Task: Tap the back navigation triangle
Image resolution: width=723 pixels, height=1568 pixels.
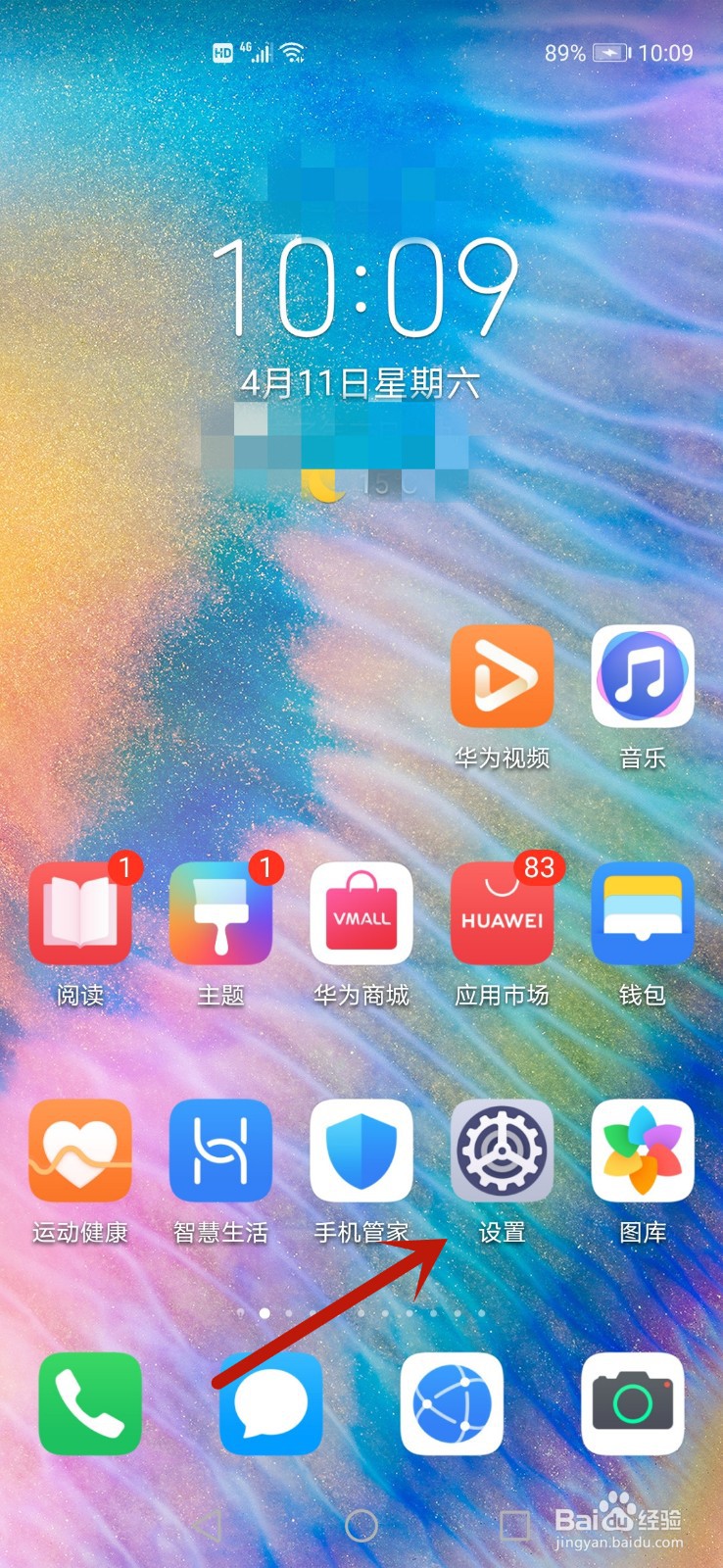Action: 207,1526
